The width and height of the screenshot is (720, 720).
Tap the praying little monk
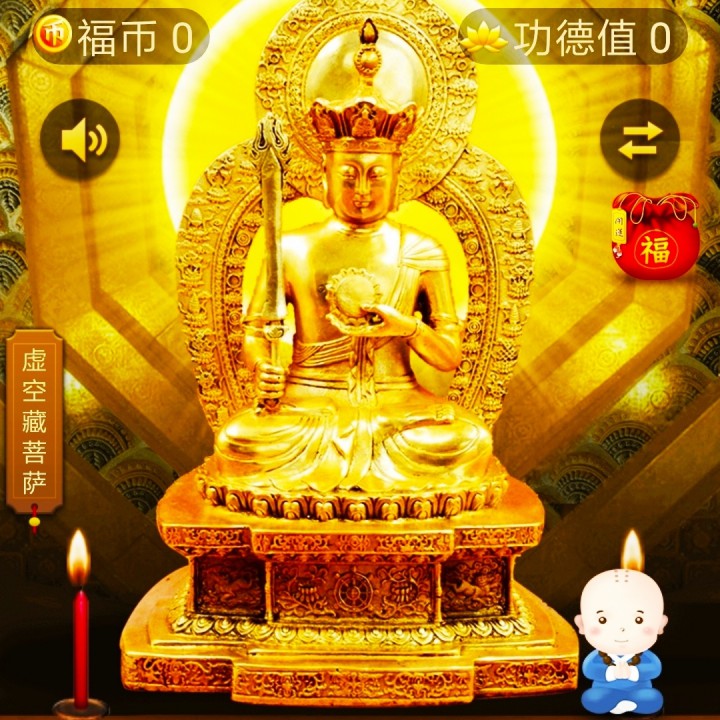pos(623,640)
